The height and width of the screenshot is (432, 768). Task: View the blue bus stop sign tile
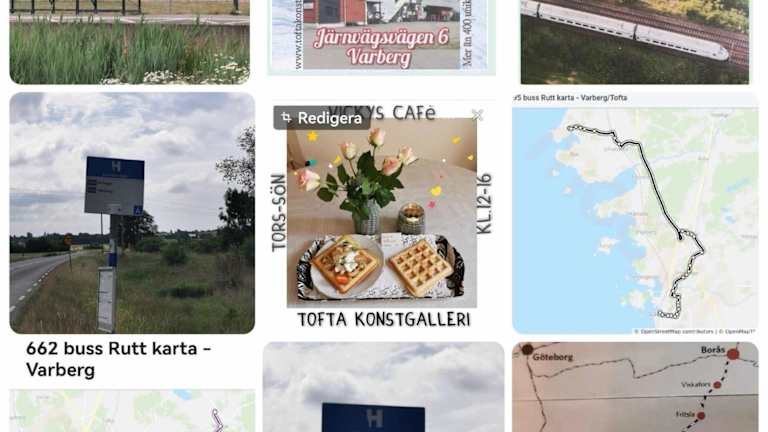point(383,390)
